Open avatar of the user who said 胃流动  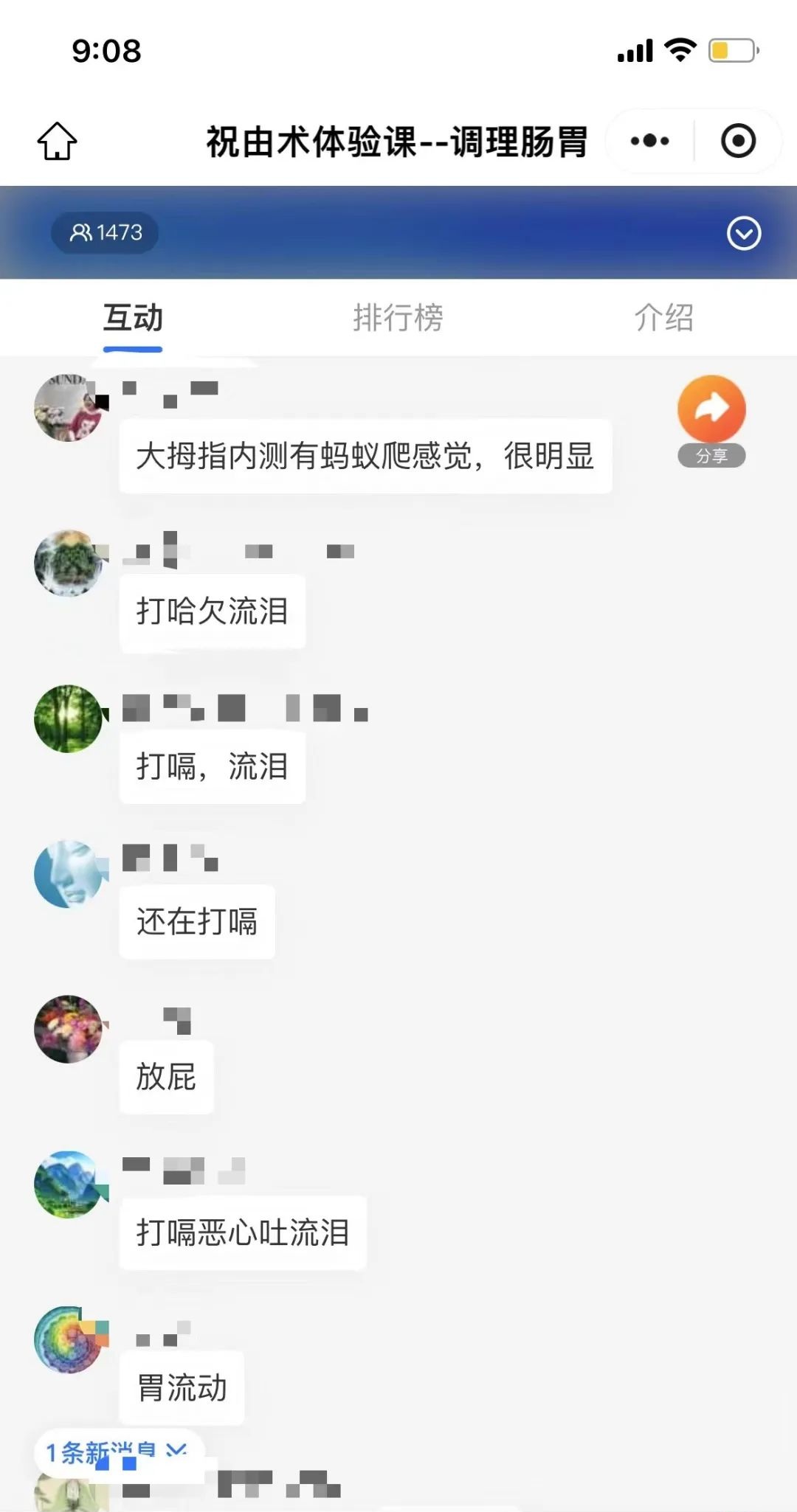[x=69, y=1339]
